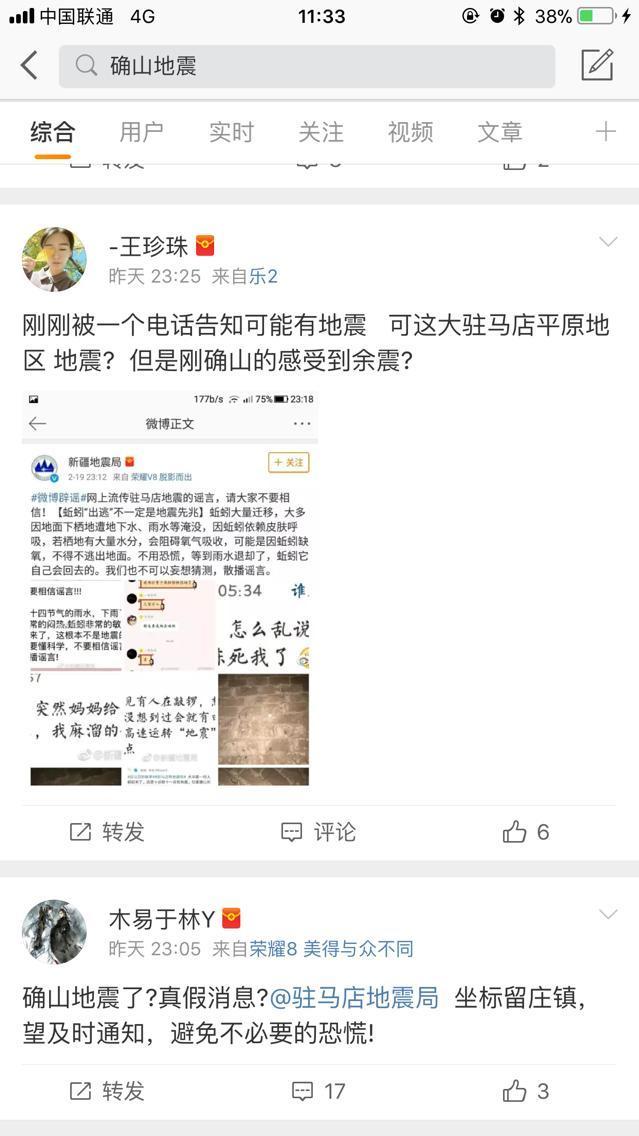Switch to the 实时 tab
639x1136 pixels.
click(x=231, y=132)
